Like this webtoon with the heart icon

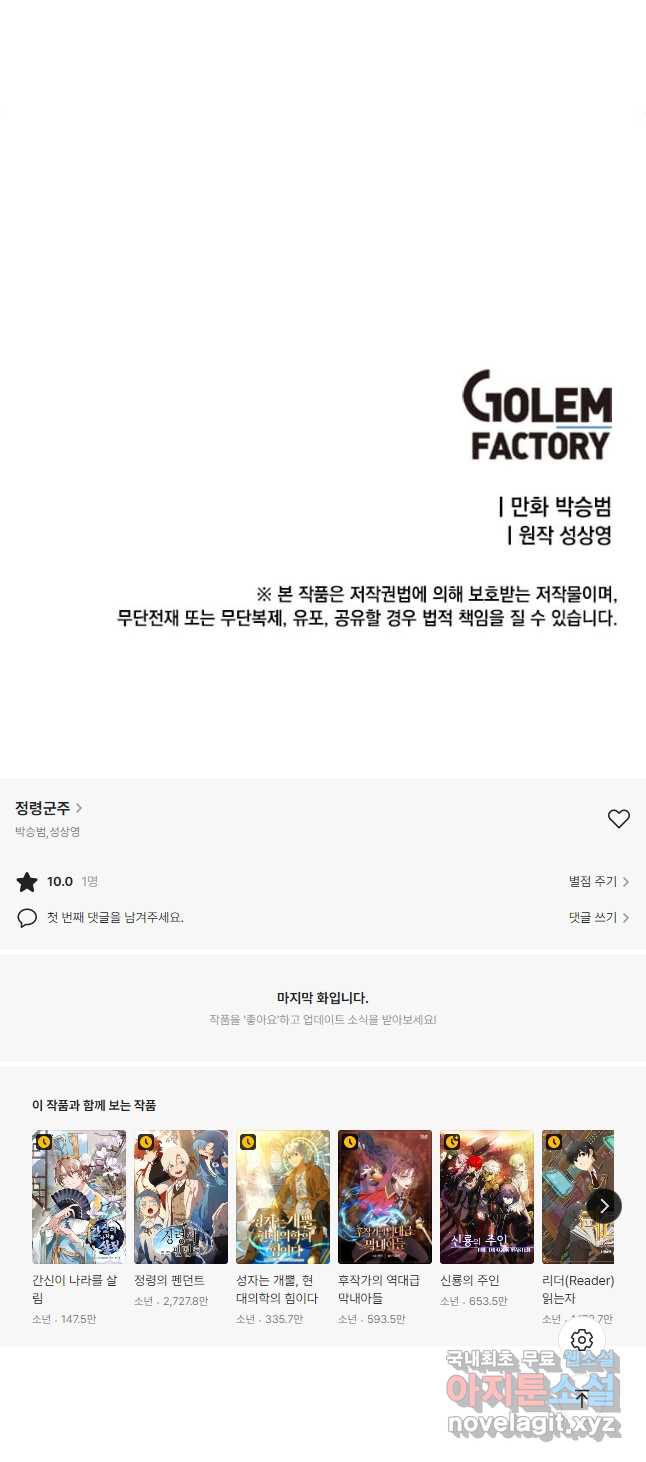point(619,819)
